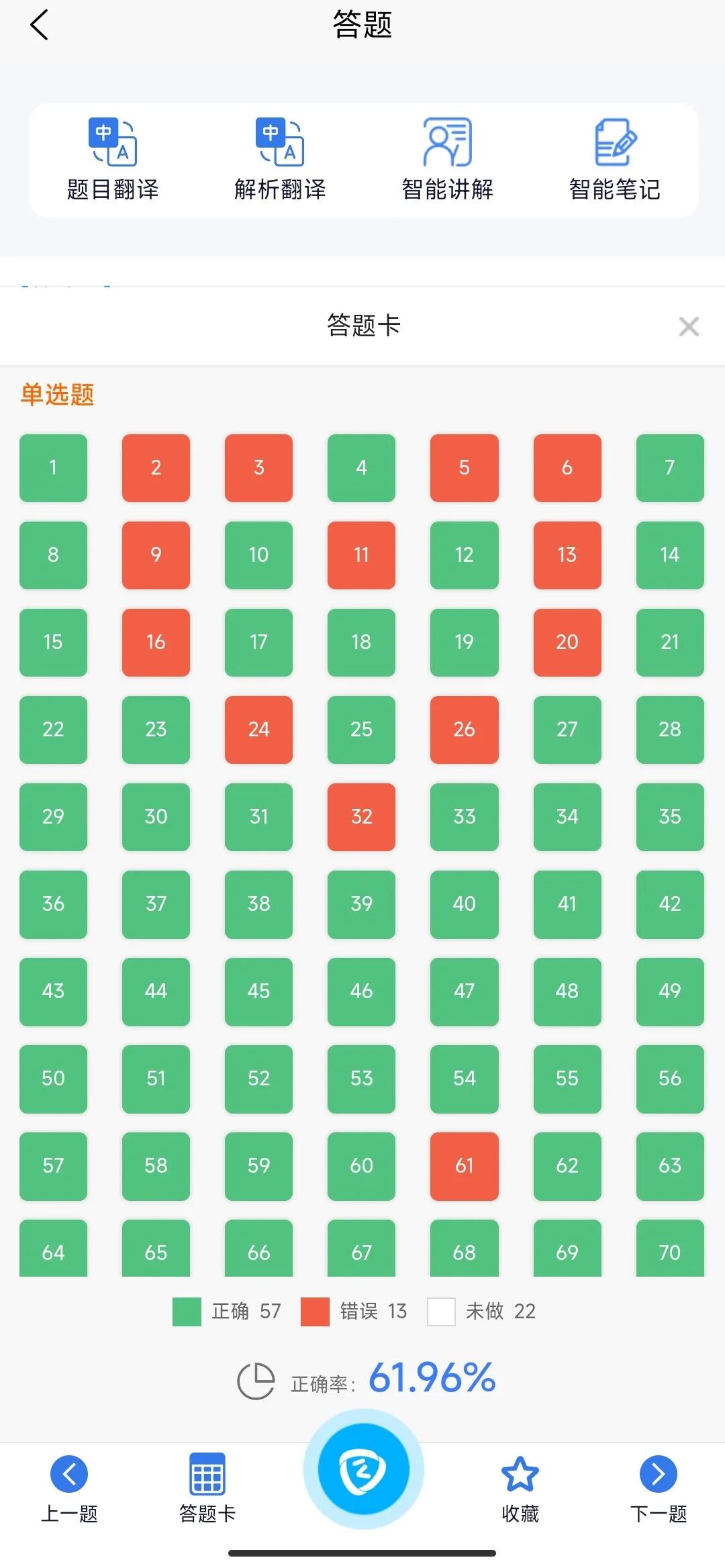Jump to wrong question 2

point(156,468)
